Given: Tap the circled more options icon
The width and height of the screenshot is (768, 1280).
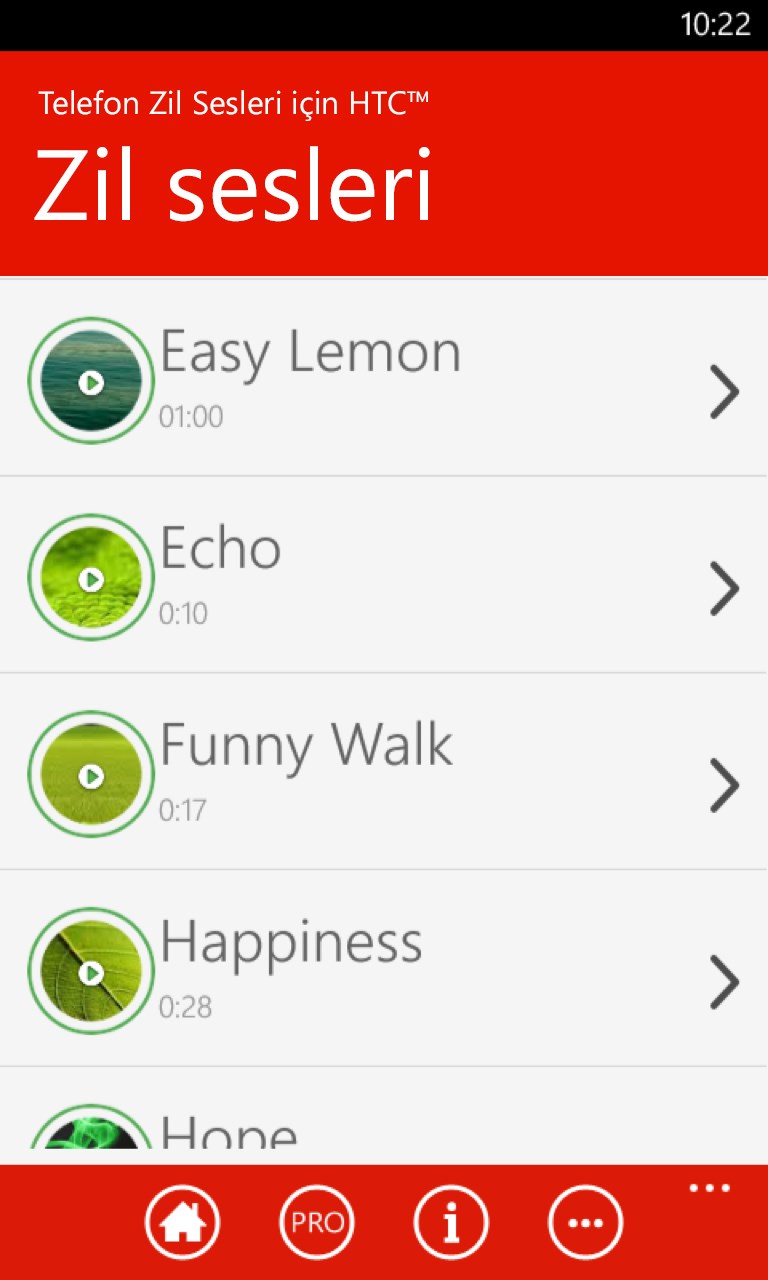Looking at the screenshot, I should click(585, 1222).
